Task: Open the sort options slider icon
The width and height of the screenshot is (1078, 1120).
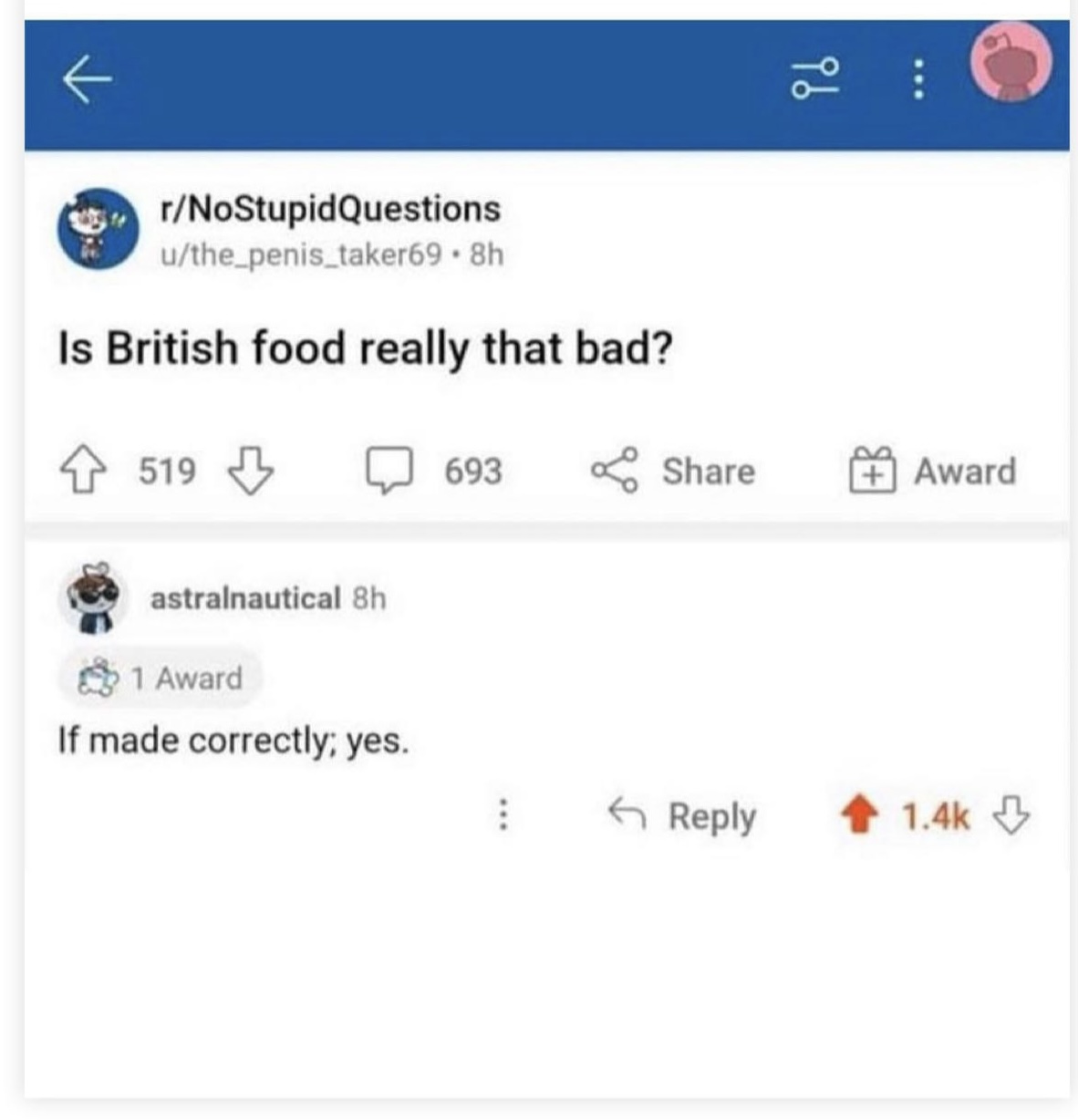Action: pos(814,78)
